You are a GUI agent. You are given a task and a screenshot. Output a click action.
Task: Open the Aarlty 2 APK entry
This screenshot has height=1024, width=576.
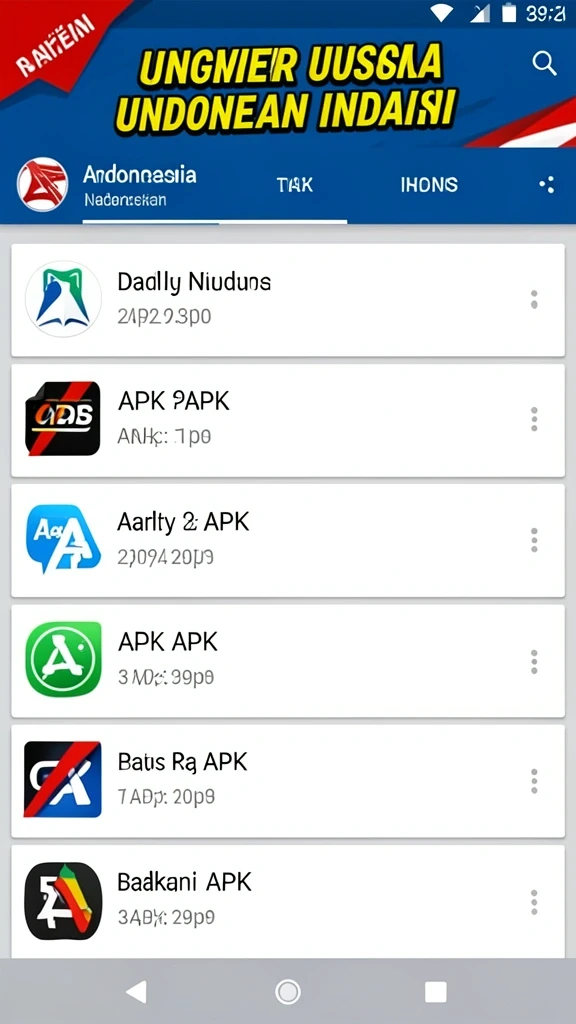tap(288, 541)
